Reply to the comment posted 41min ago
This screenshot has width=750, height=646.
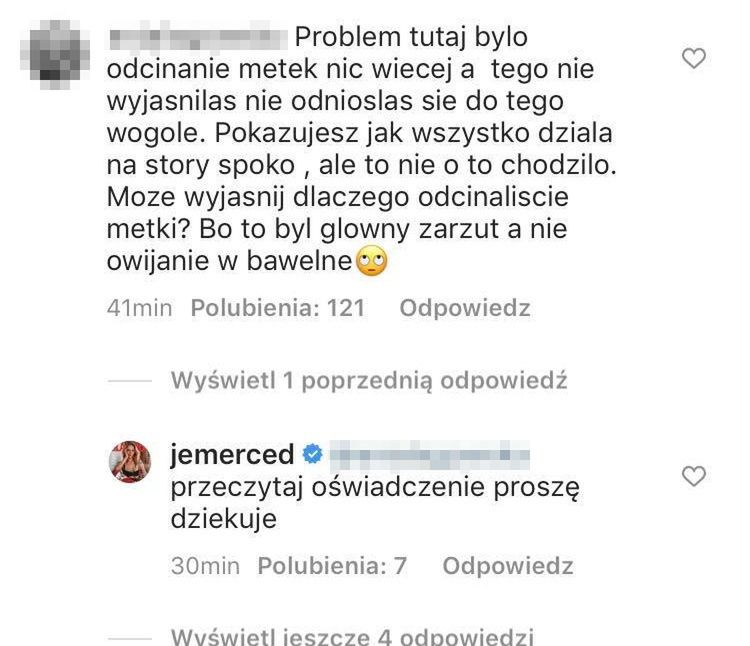point(464,309)
